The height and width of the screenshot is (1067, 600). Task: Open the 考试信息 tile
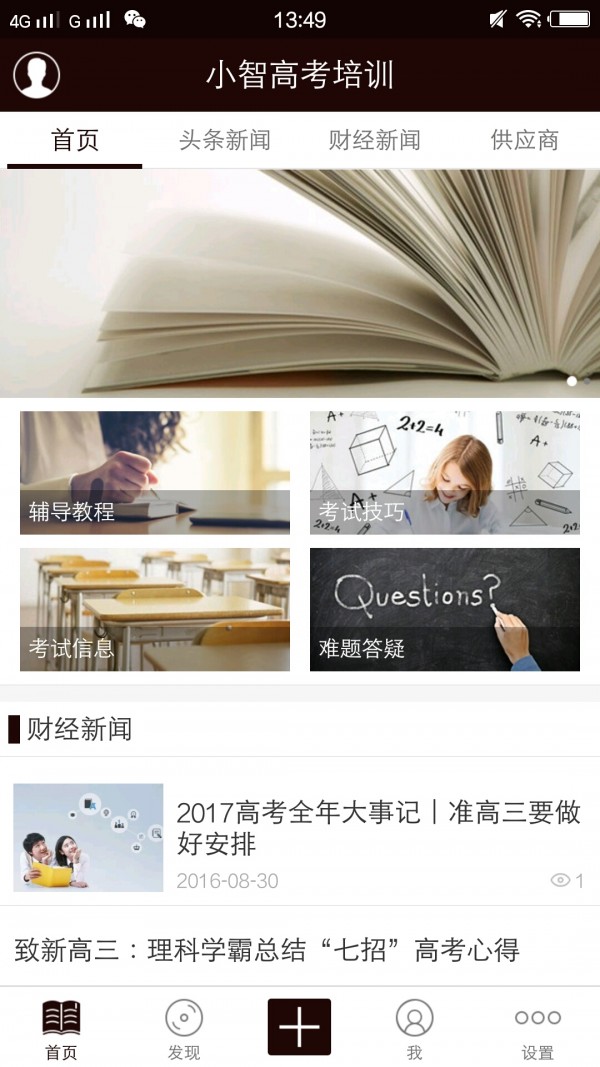coord(155,609)
